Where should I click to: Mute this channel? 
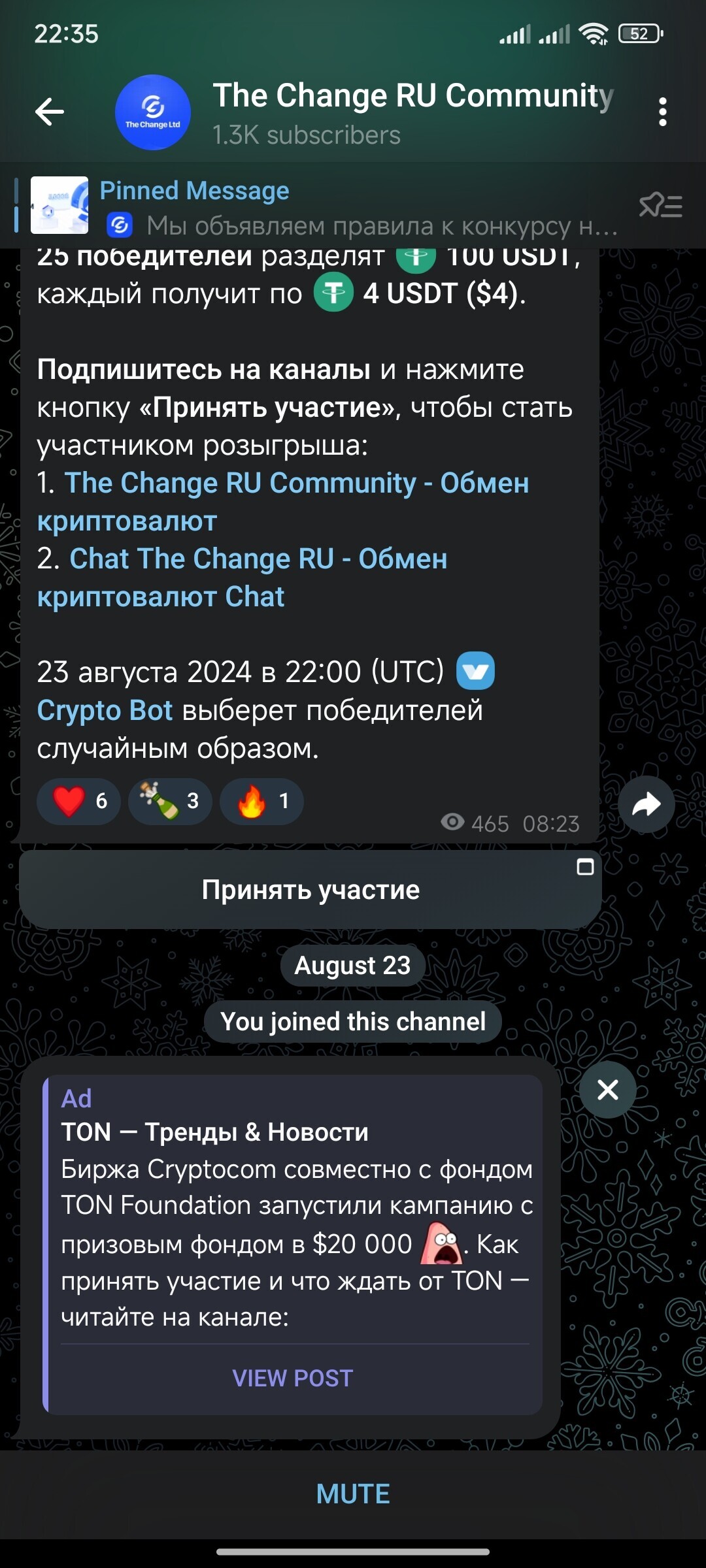coord(353,1494)
